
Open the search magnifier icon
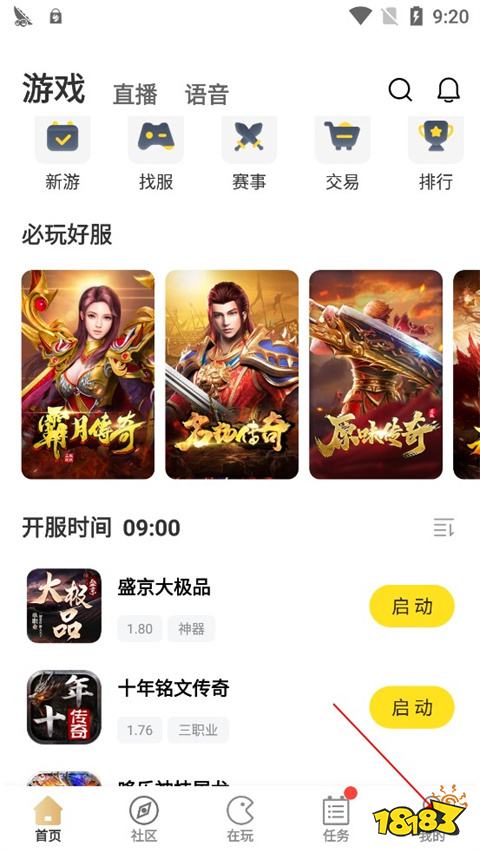point(400,90)
